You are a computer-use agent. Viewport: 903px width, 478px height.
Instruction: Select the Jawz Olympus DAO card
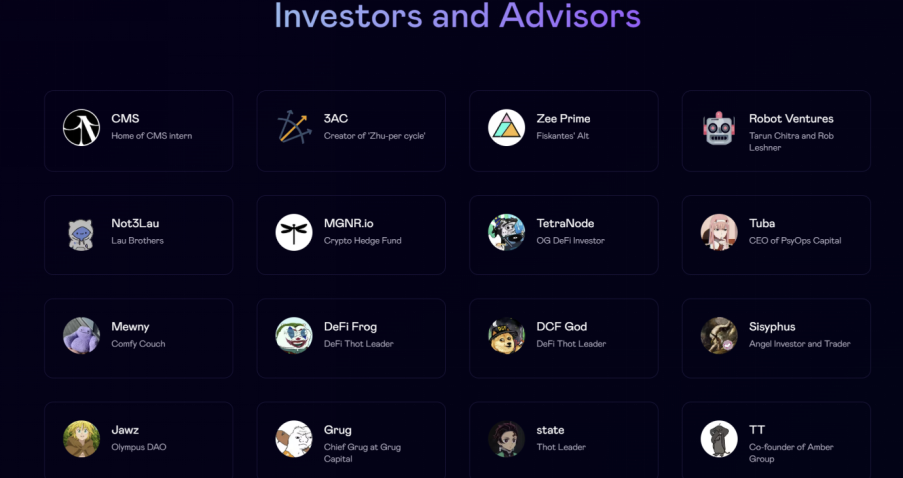138,440
